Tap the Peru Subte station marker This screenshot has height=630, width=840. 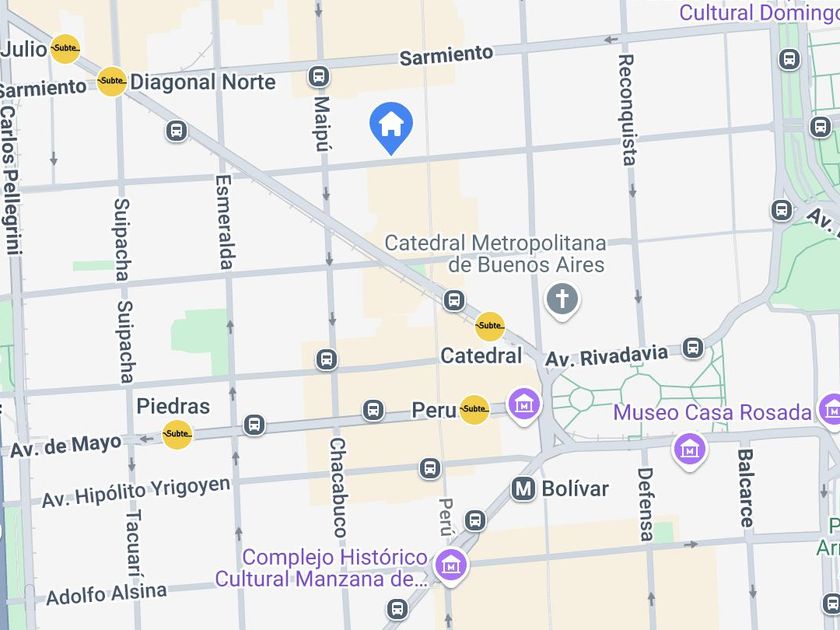[474, 409]
